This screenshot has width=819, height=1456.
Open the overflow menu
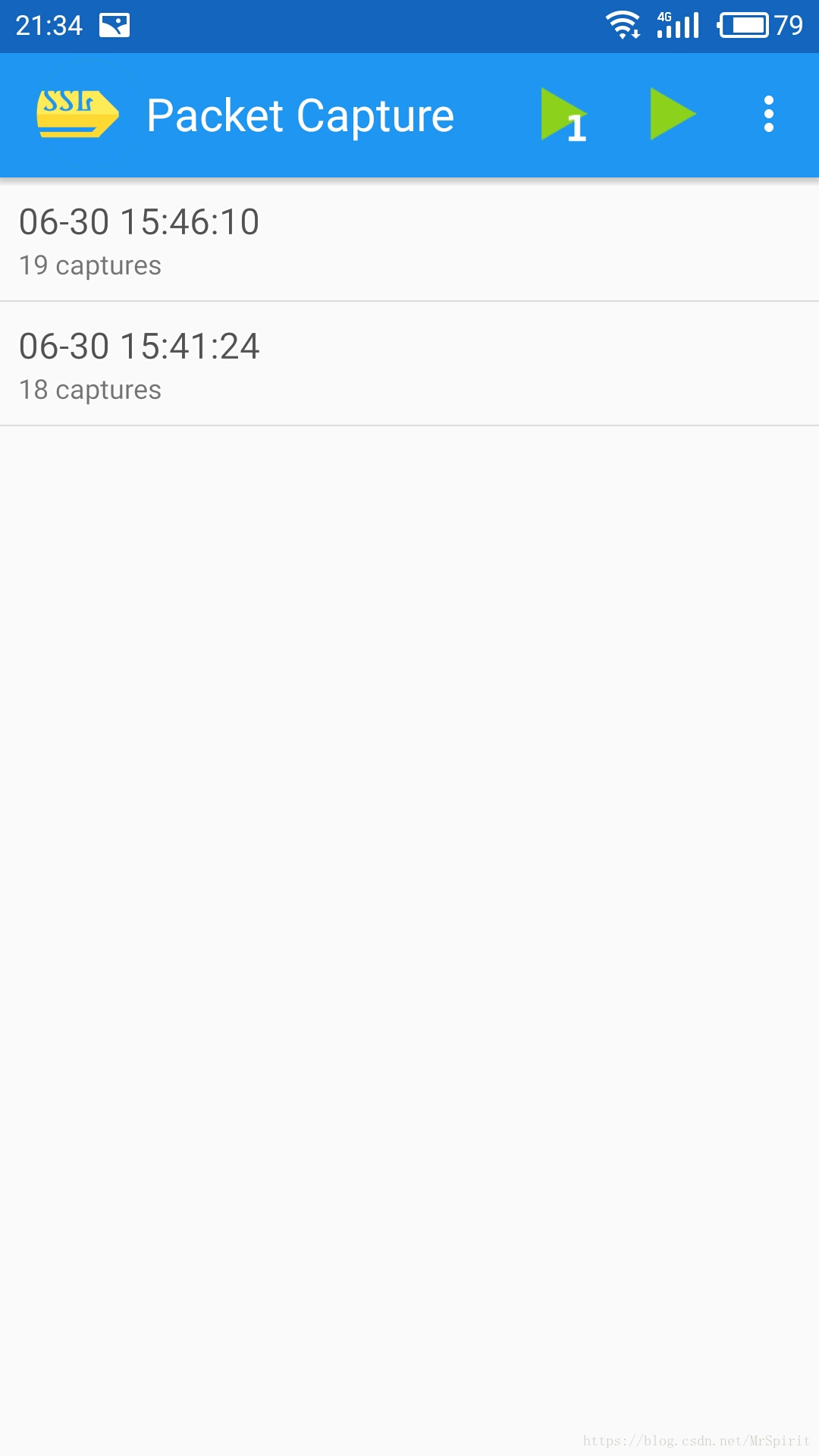[769, 115]
